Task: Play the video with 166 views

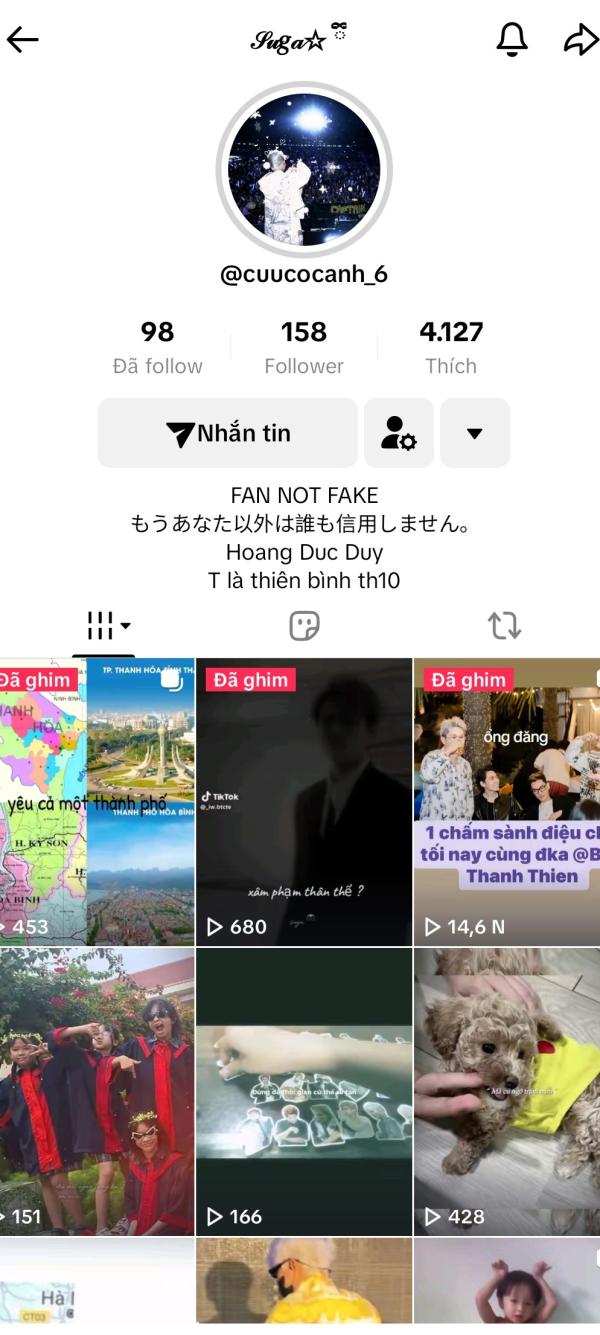Action: pyautogui.click(x=304, y=1092)
